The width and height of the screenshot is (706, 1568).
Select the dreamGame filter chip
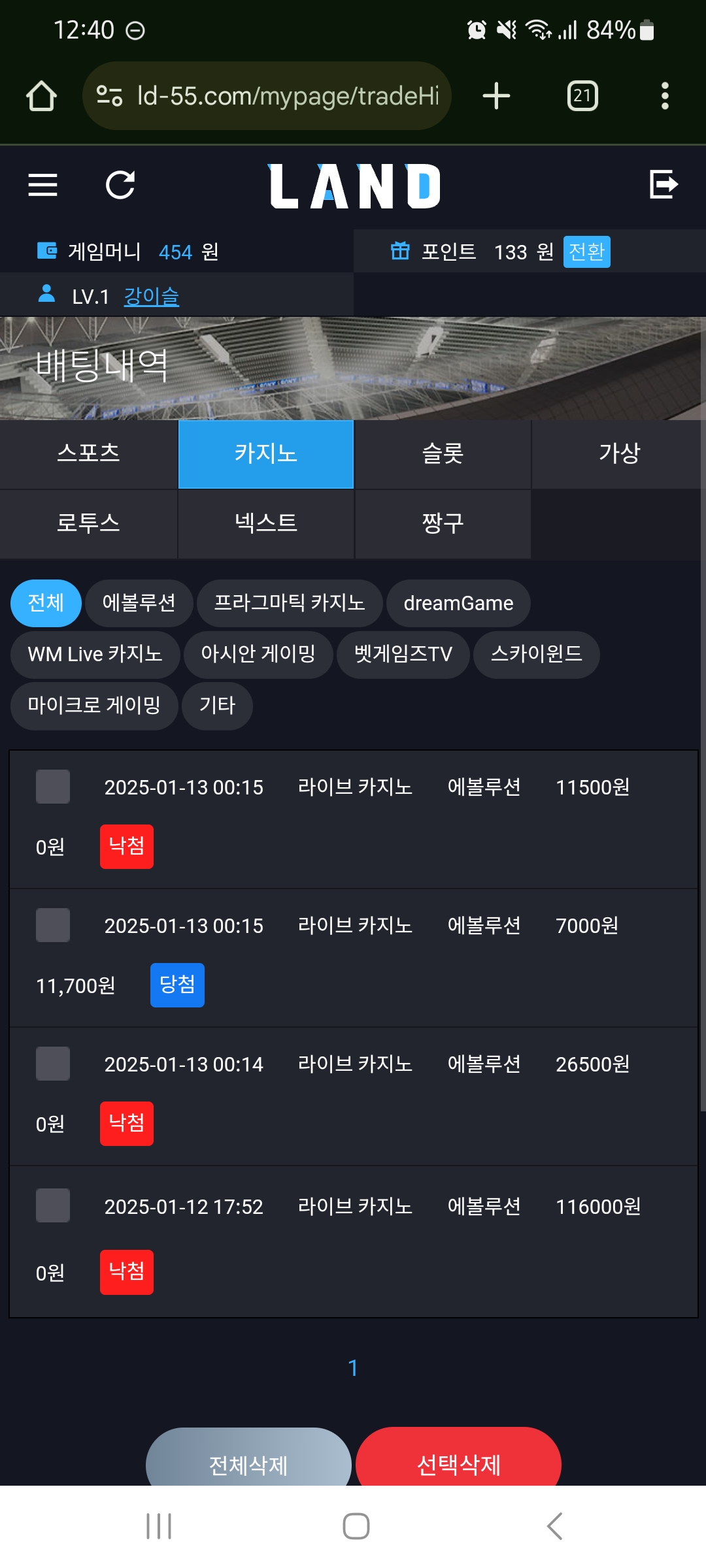click(458, 602)
